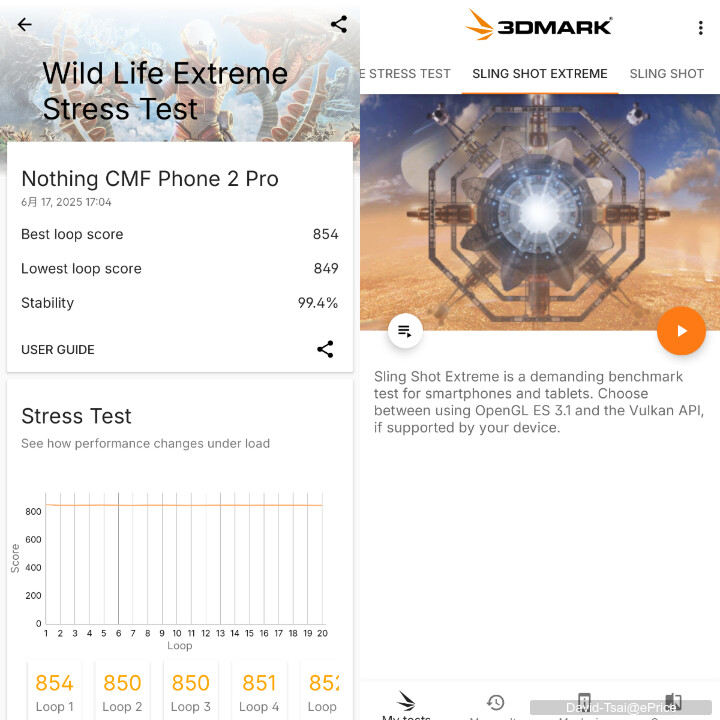
Task: Share the result from the score card
Action: tap(325, 349)
